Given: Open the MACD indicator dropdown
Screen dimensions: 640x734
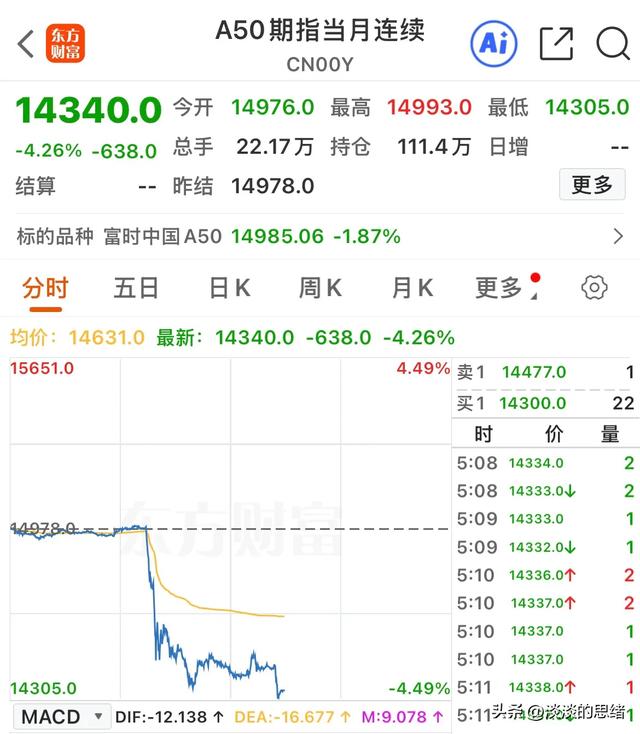Looking at the screenshot, I should [63, 716].
